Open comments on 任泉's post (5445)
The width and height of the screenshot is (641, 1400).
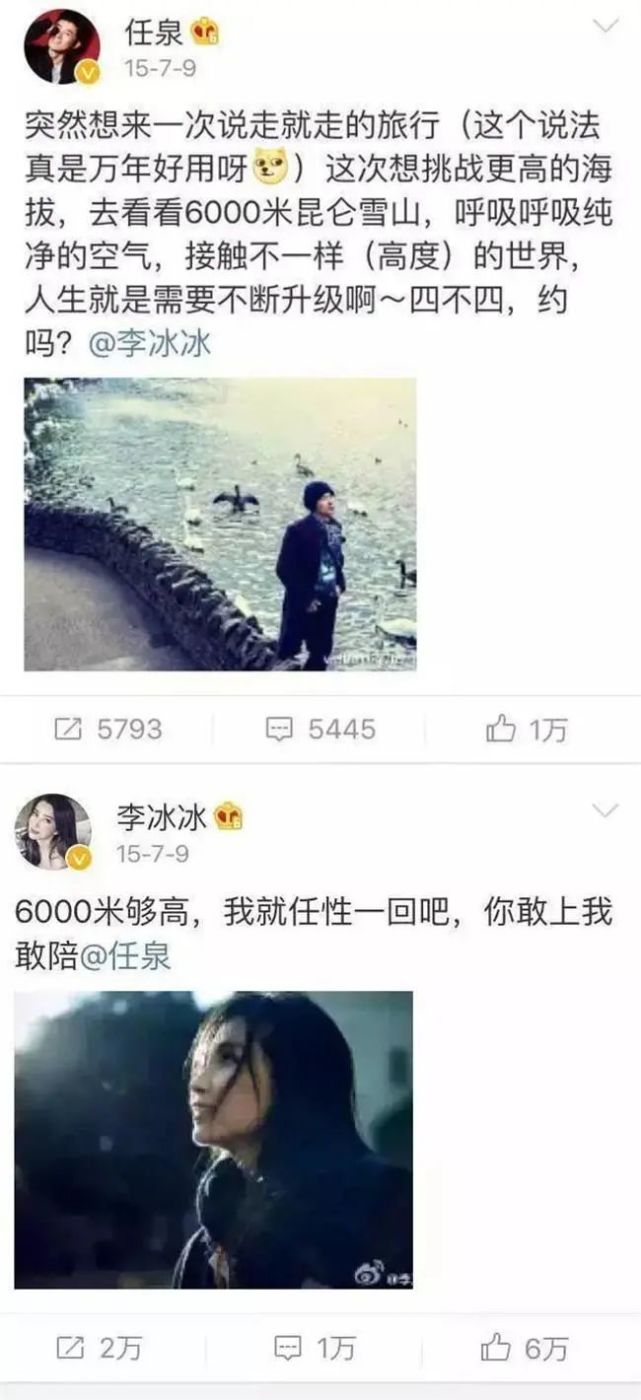pos(320,729)
